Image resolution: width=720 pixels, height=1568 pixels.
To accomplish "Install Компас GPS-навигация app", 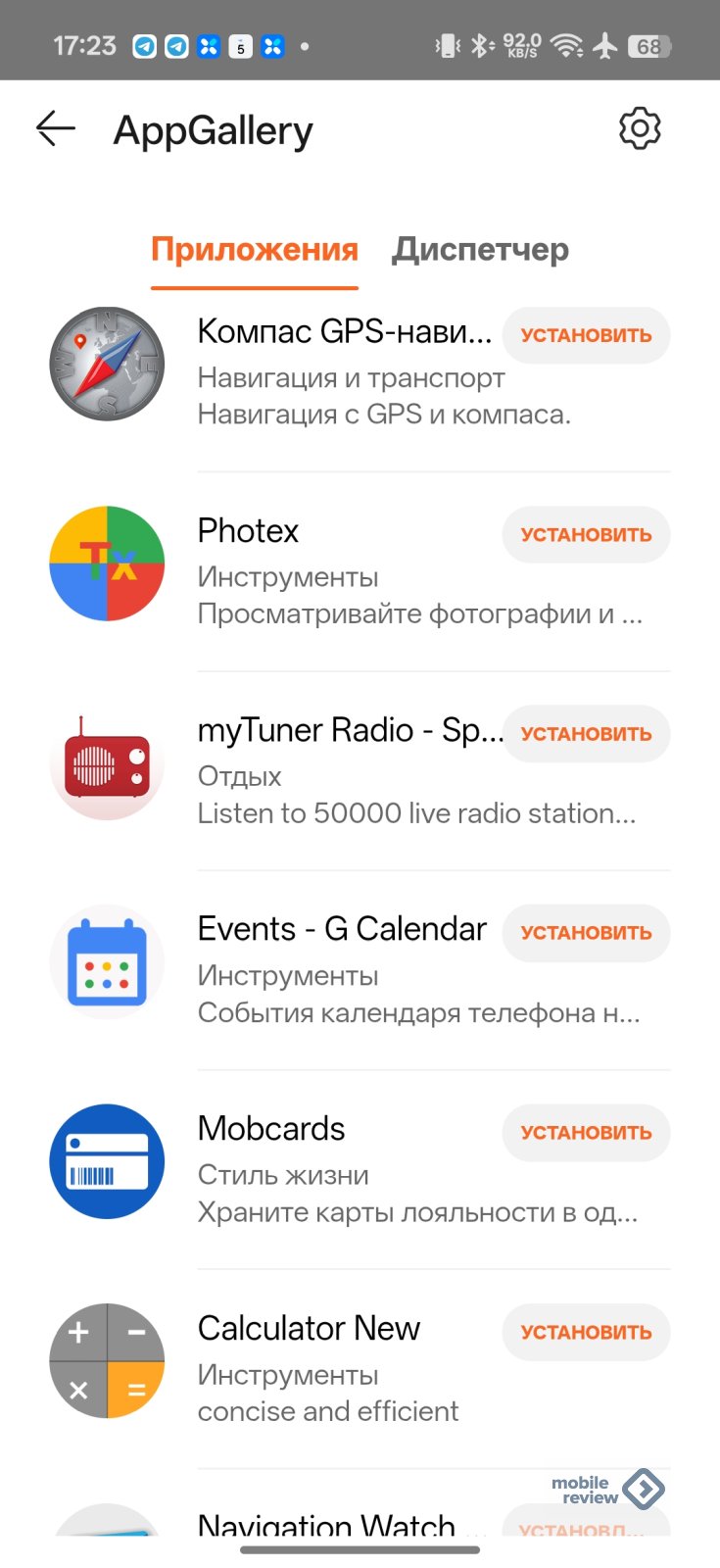I will tap(586, 335).
